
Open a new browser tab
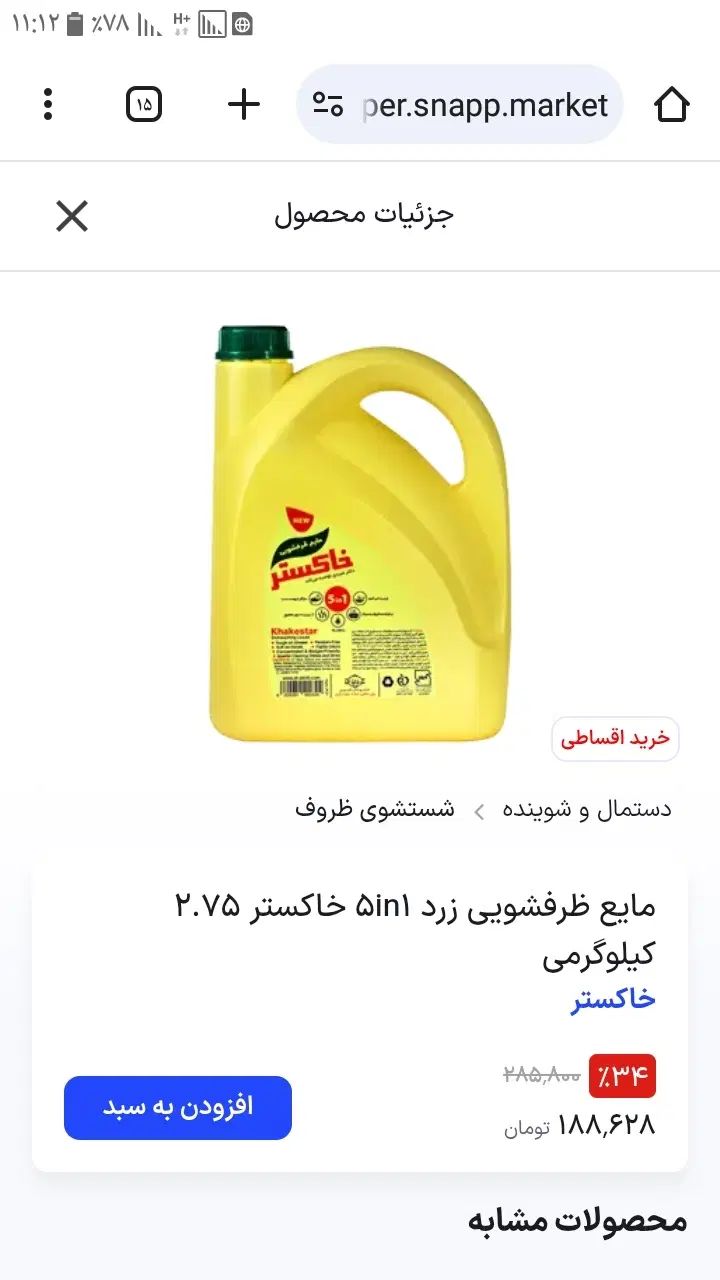244,104
